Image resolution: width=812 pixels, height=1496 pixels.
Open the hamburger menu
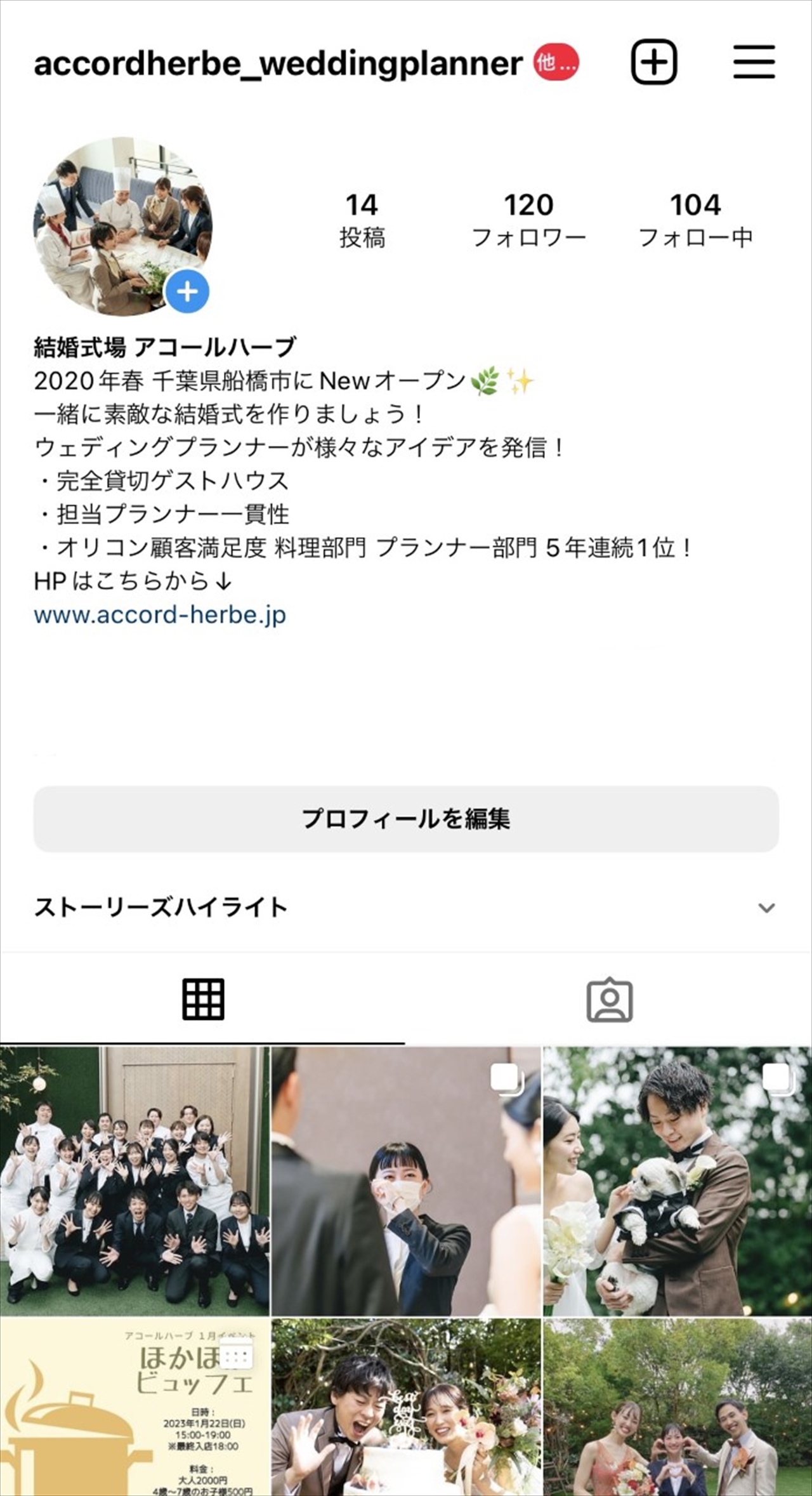754,62
